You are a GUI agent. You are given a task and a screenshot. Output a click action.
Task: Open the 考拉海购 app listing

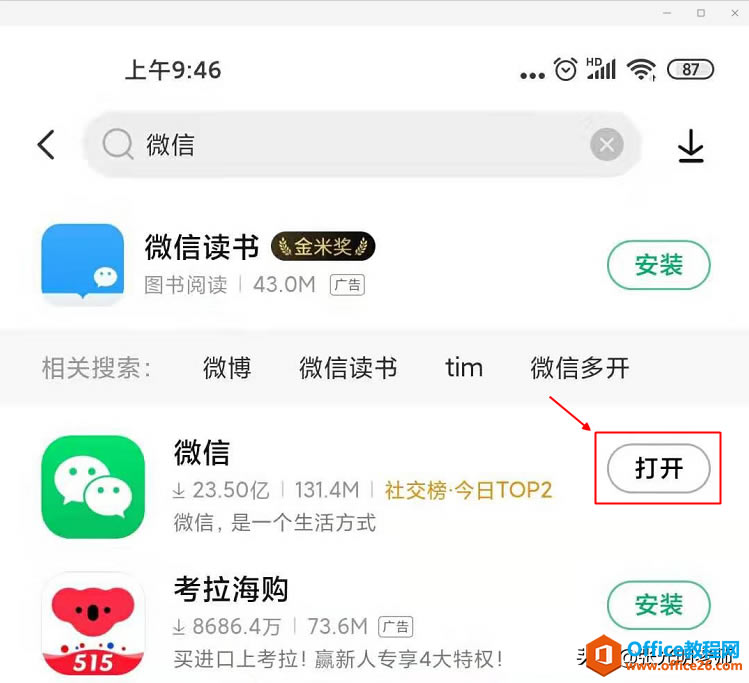tap(300, 620)
